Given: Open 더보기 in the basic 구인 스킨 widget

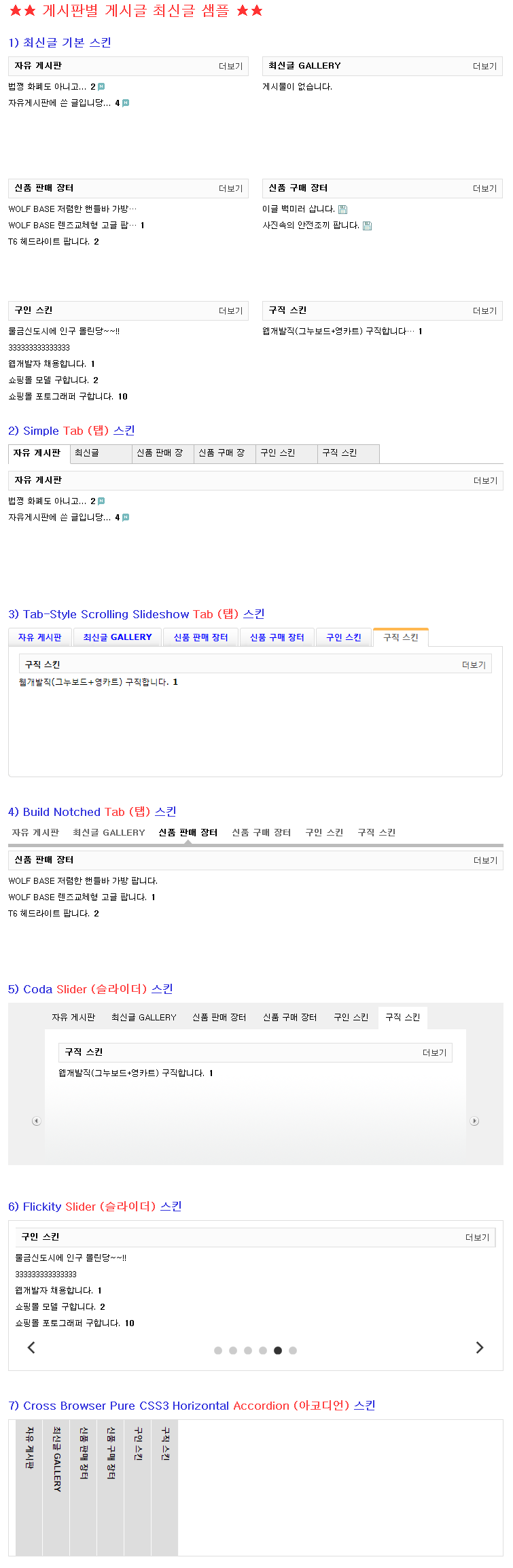Looking at the screenshot, I should point(230,311).
